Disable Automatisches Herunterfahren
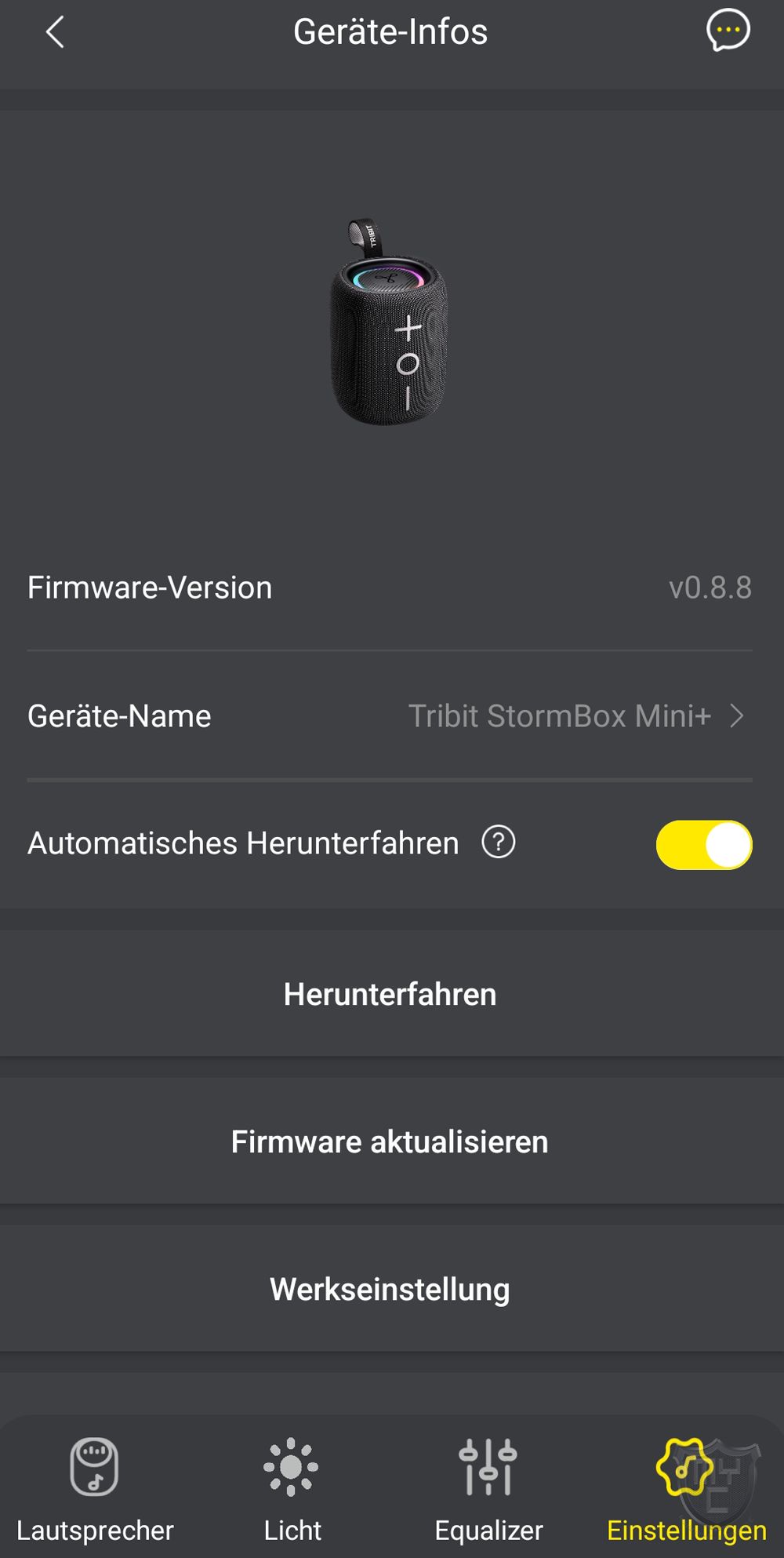The height and width of the screenshot is (1558, 784). pos(703,845)
